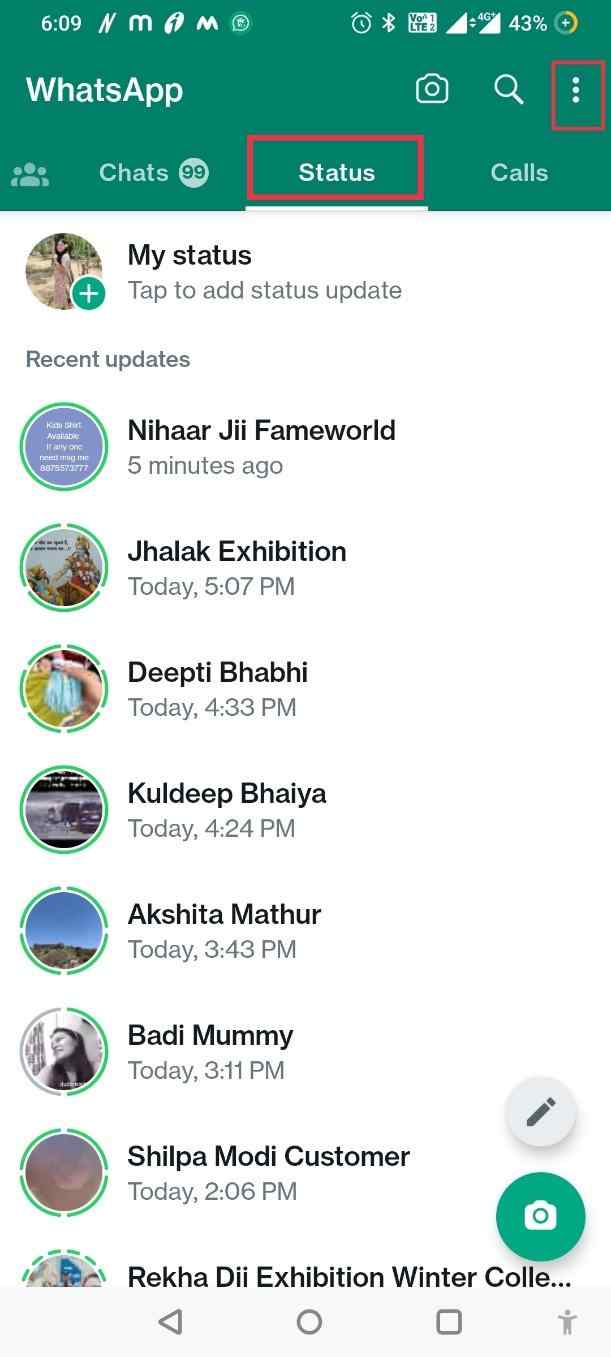View Nihaar Jii Fameworld's status

tap(260, 446)
